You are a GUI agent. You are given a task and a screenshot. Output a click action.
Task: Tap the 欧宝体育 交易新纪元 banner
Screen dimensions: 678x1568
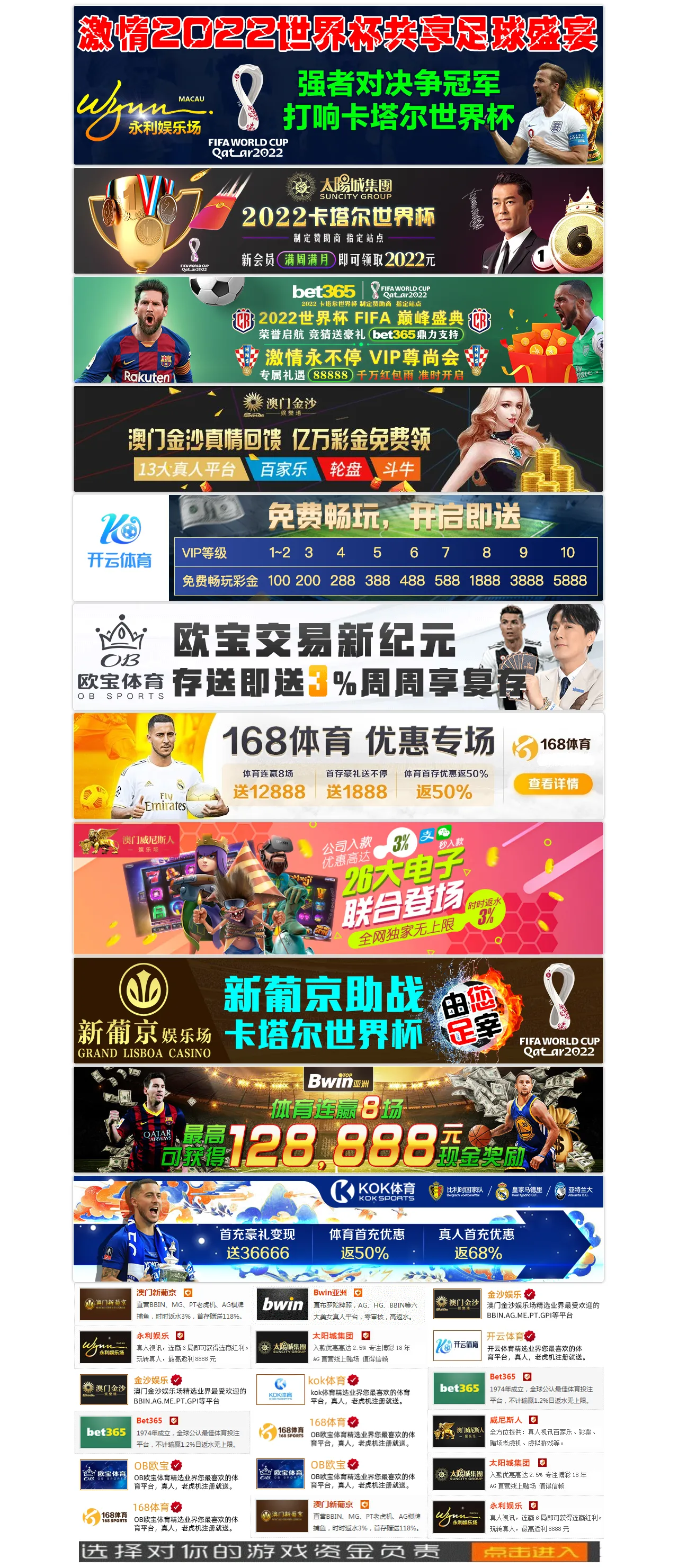click(x=338, y=657)
